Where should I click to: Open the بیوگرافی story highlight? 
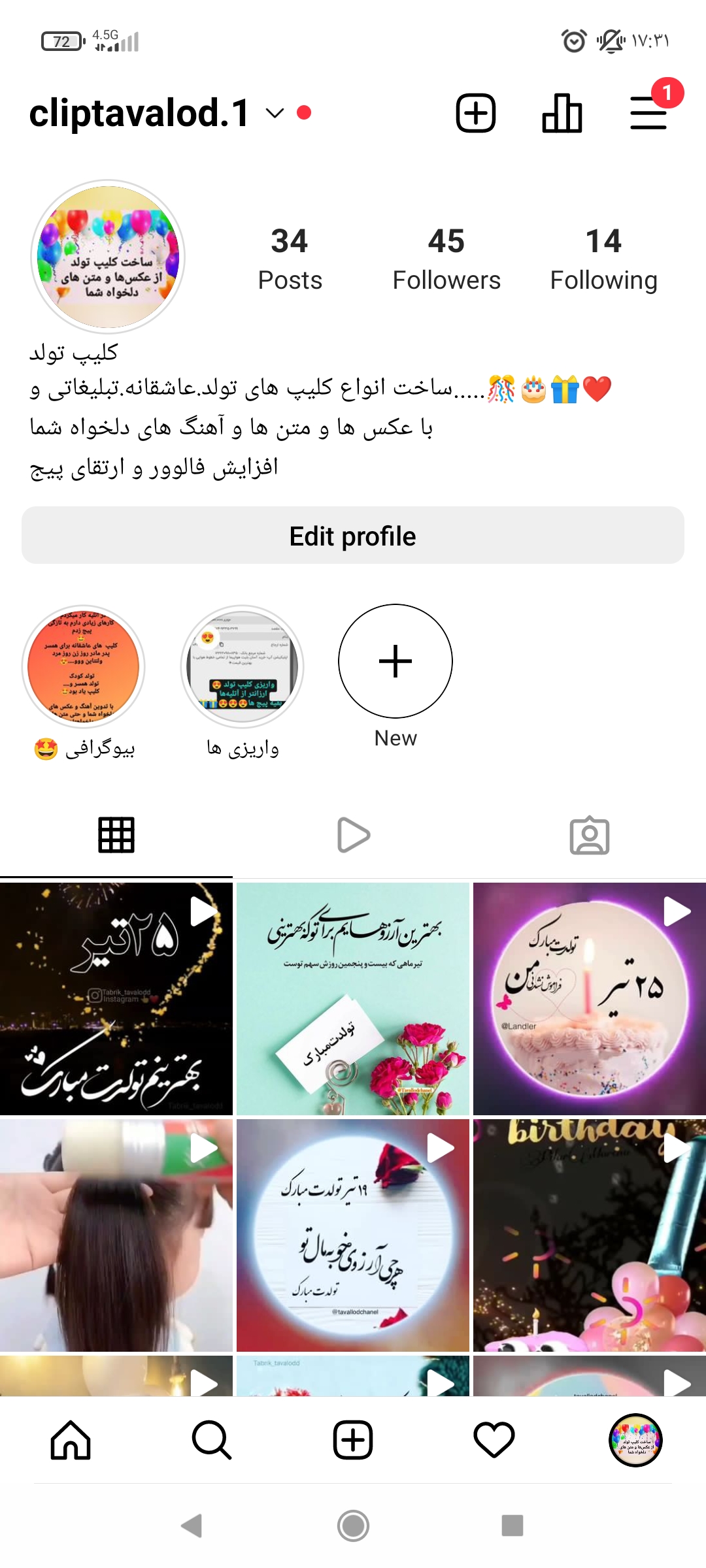click(x=84, y=666)
